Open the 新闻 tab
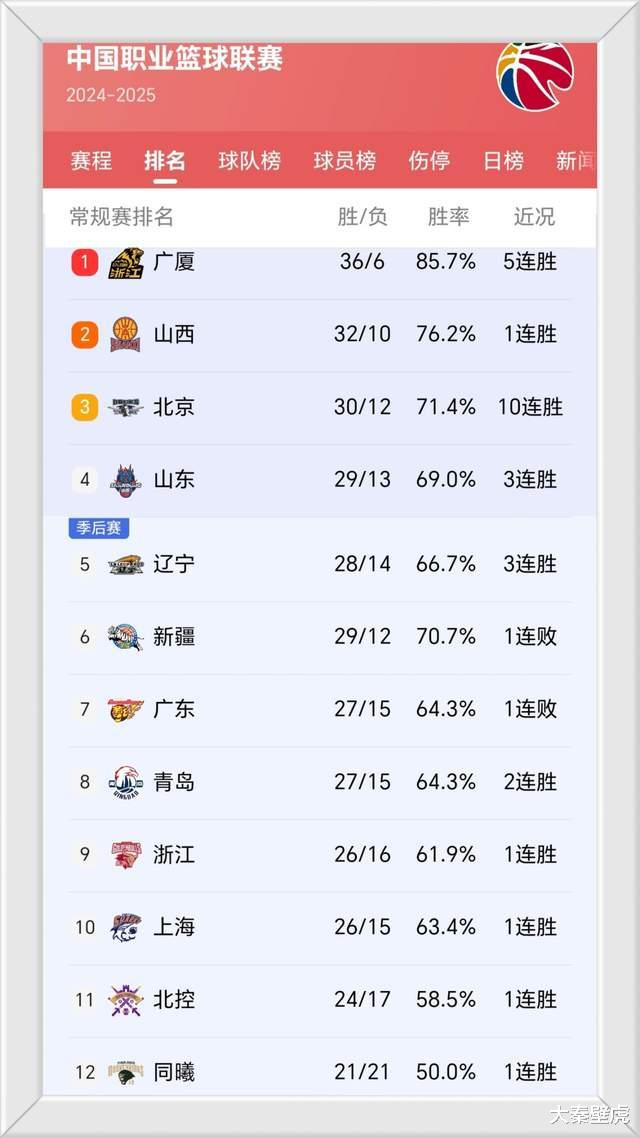 (576, 160)
